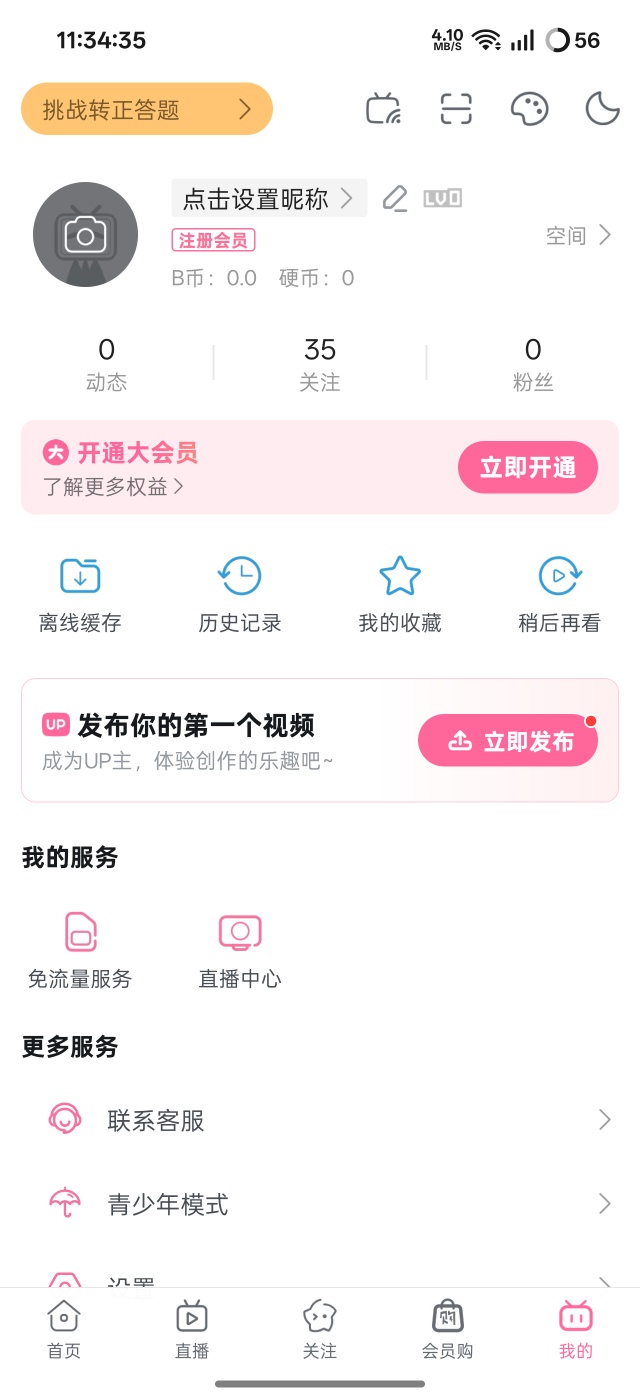Tap the 挑战转正答题 banner button
Image resolution: width=640 pixels, height=1400 pixels.
pyautogui.click(x=146, y=109)
